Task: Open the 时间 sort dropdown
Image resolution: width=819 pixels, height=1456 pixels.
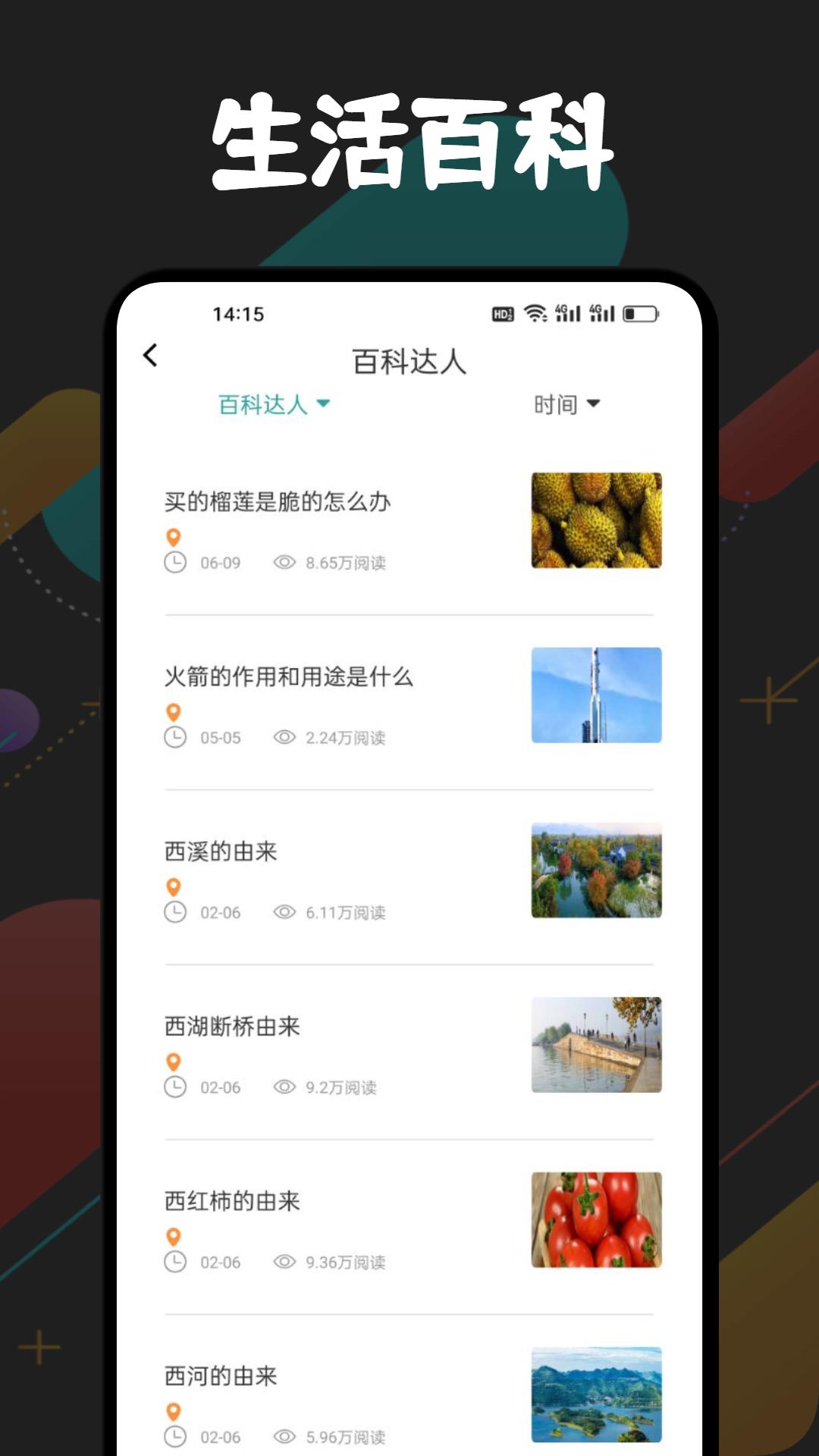Action: [568, 404]
